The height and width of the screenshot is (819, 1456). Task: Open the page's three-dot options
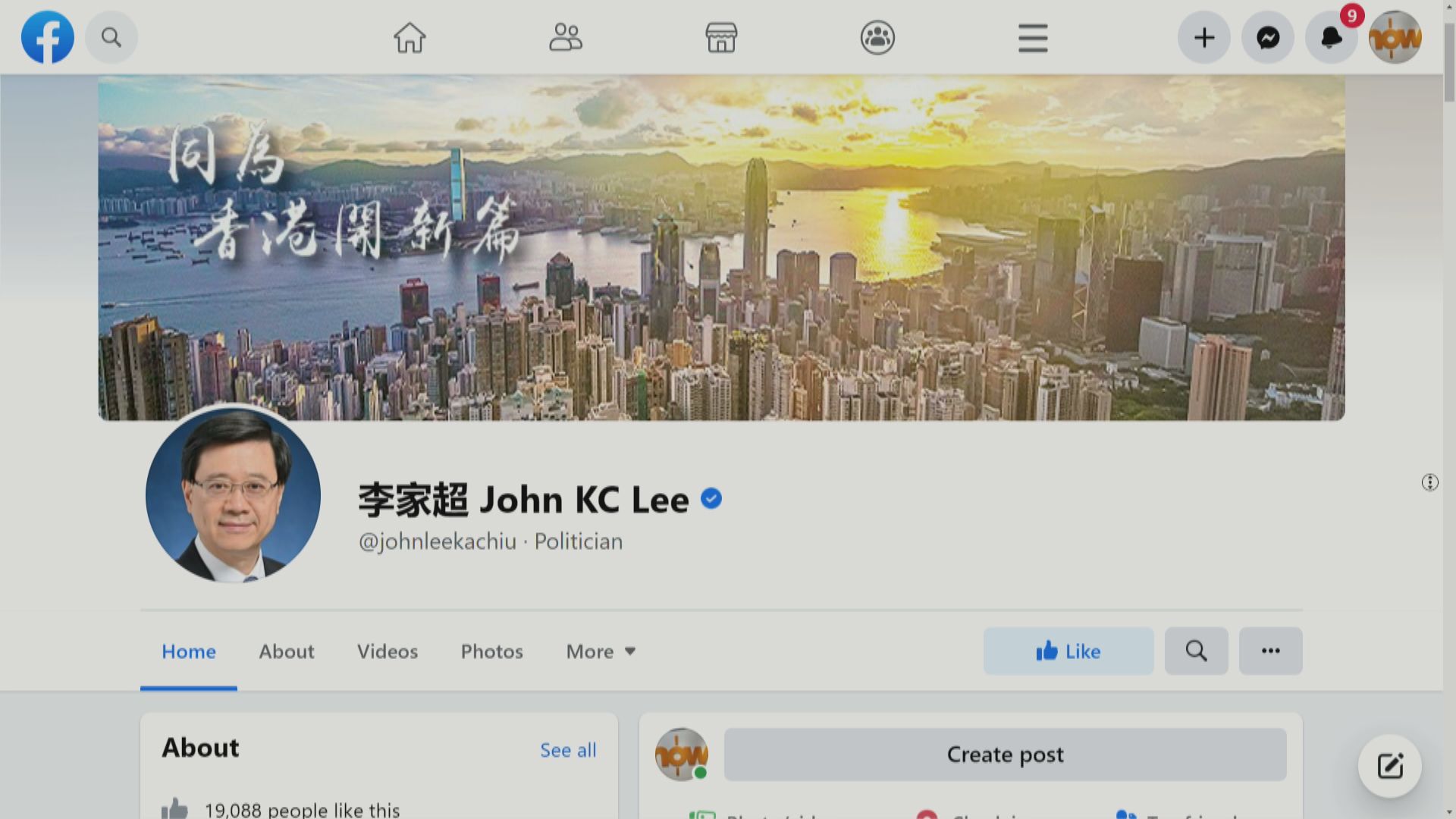pyautogui.click(x=1270, y=651)
